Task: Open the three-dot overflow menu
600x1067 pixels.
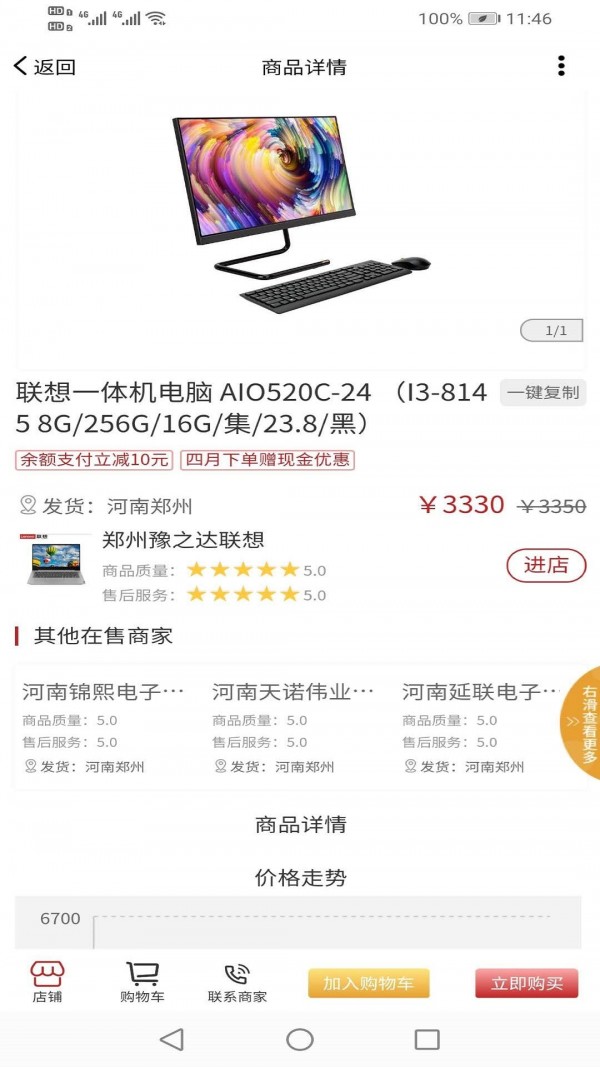Action: [561, 66]
